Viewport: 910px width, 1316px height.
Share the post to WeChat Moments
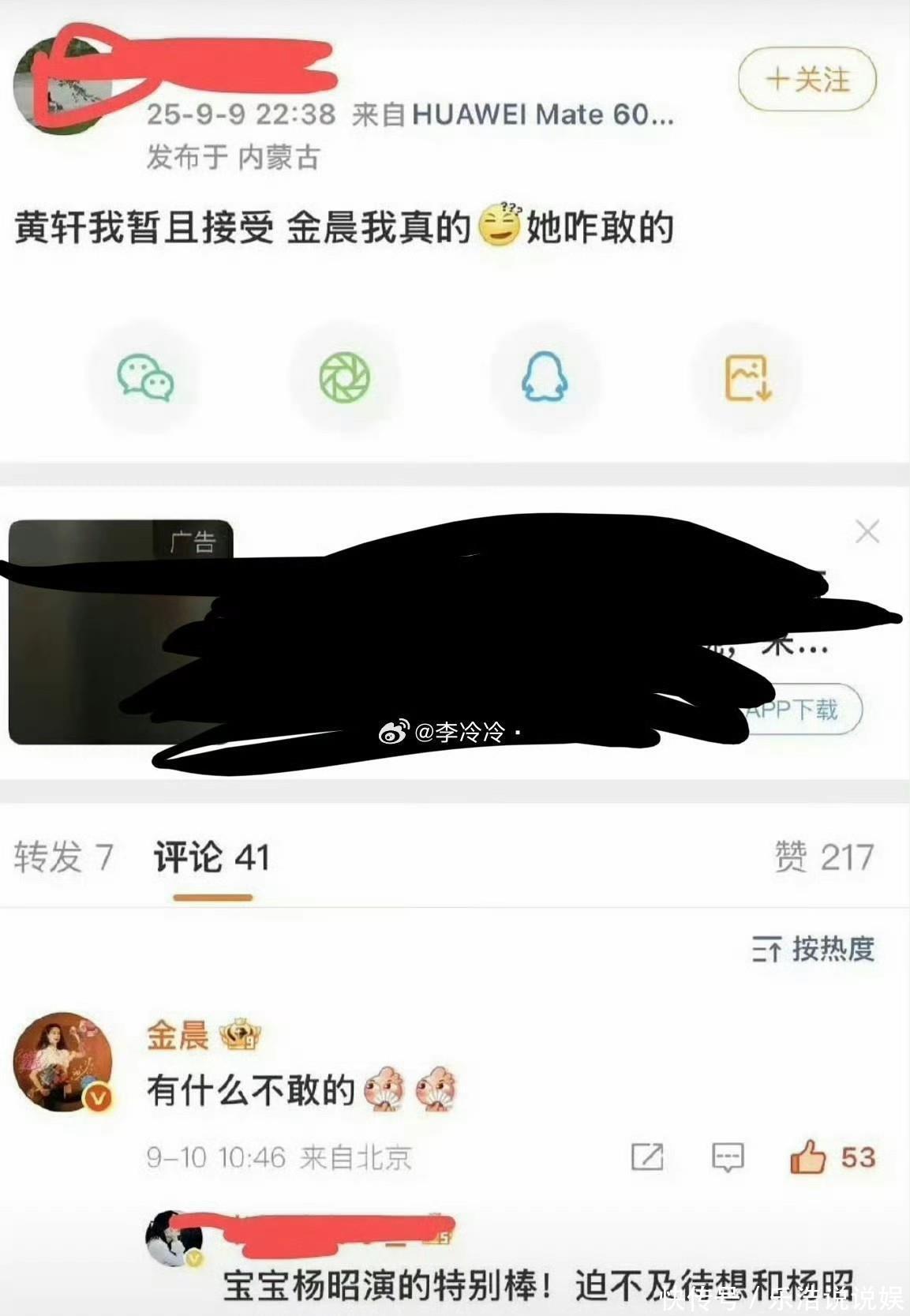coord(344,377)
